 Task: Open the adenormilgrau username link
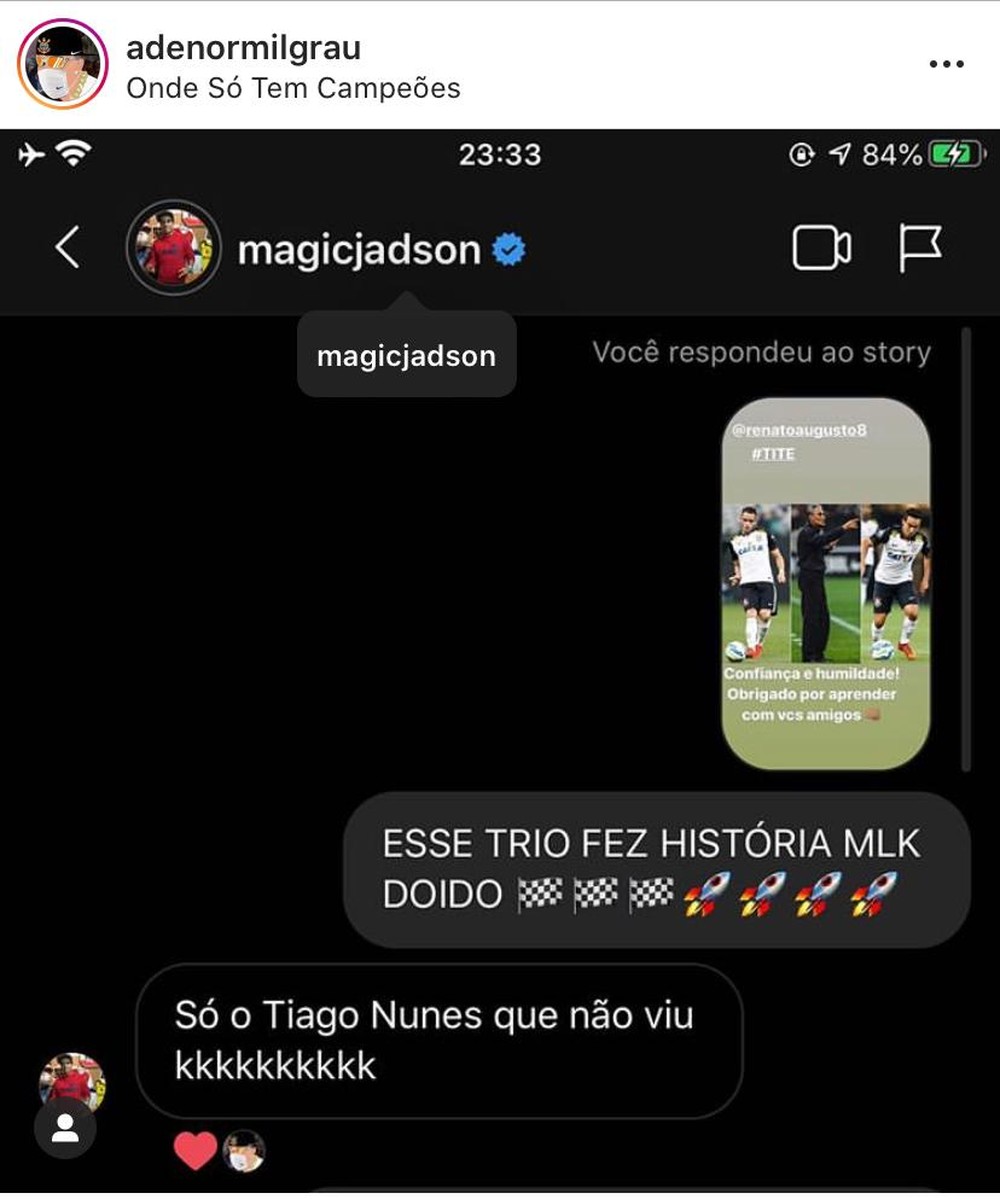point(243,47)
